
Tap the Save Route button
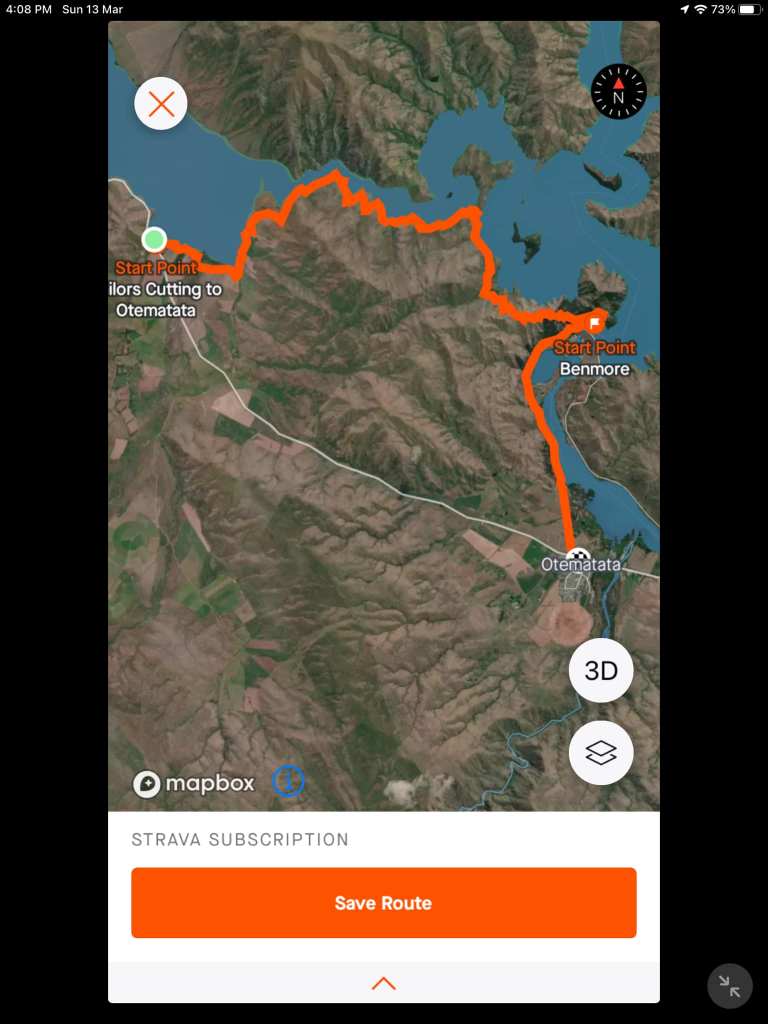(x=383, y=903)
